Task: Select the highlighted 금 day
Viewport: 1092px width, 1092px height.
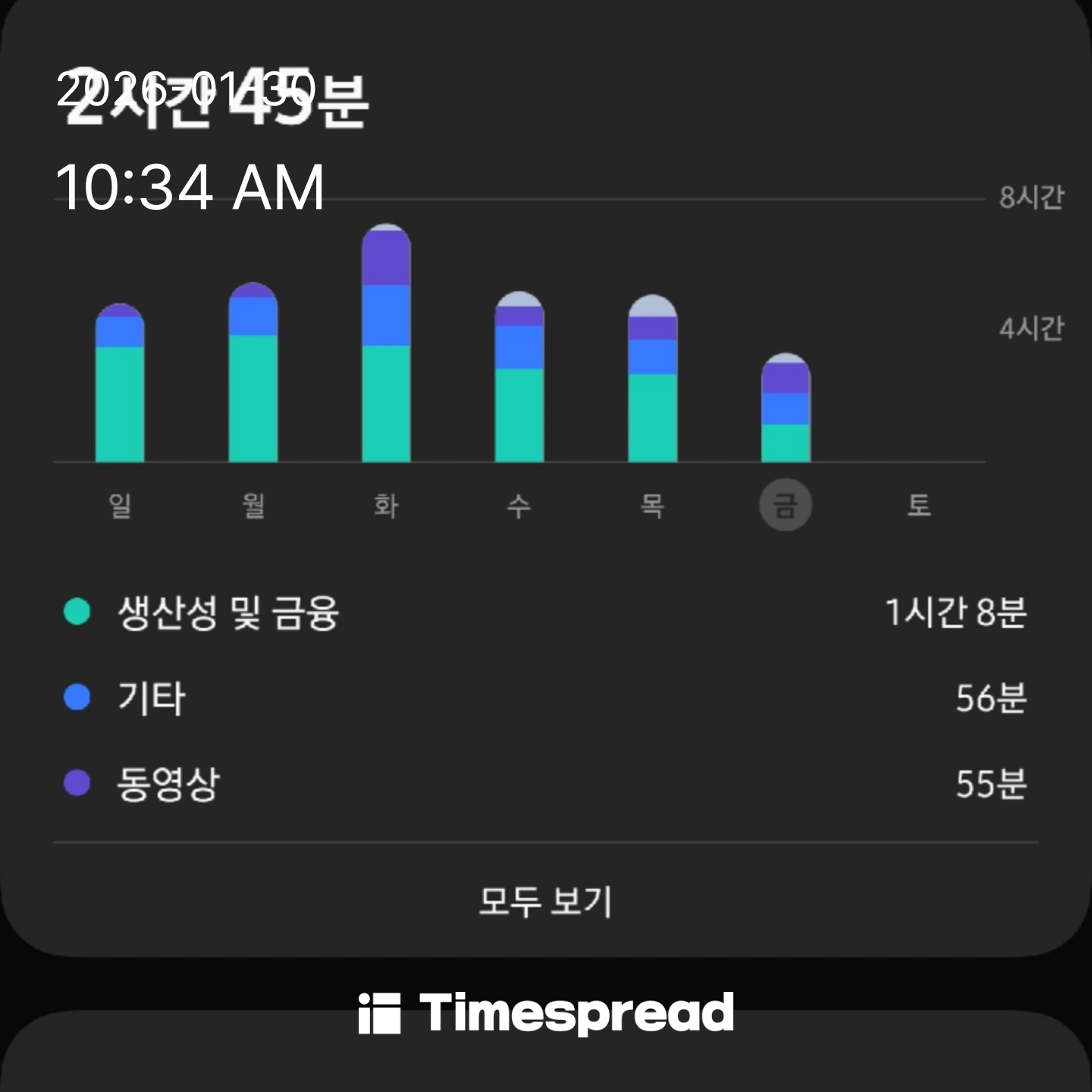Action: 786,505
